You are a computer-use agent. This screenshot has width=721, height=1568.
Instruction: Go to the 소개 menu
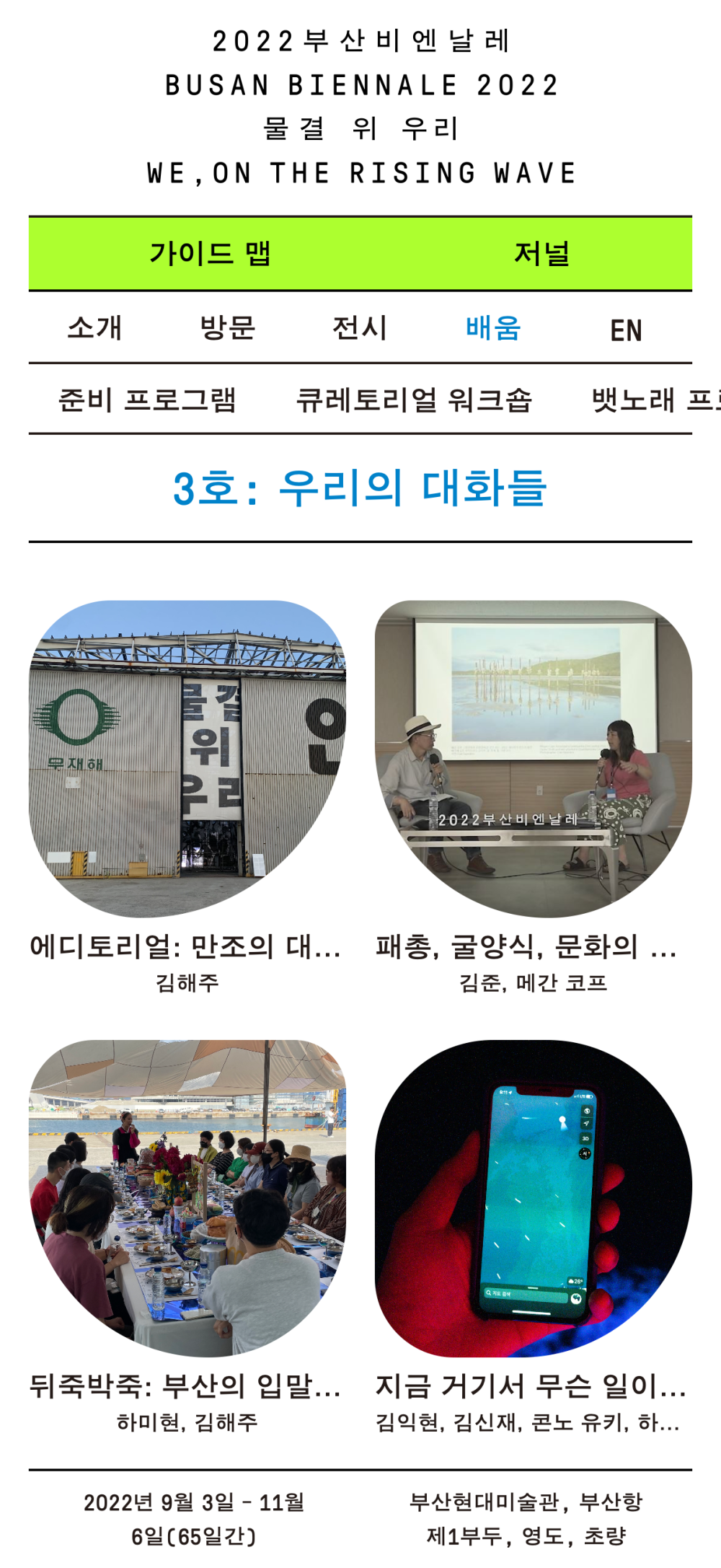(x=95, y=328)
